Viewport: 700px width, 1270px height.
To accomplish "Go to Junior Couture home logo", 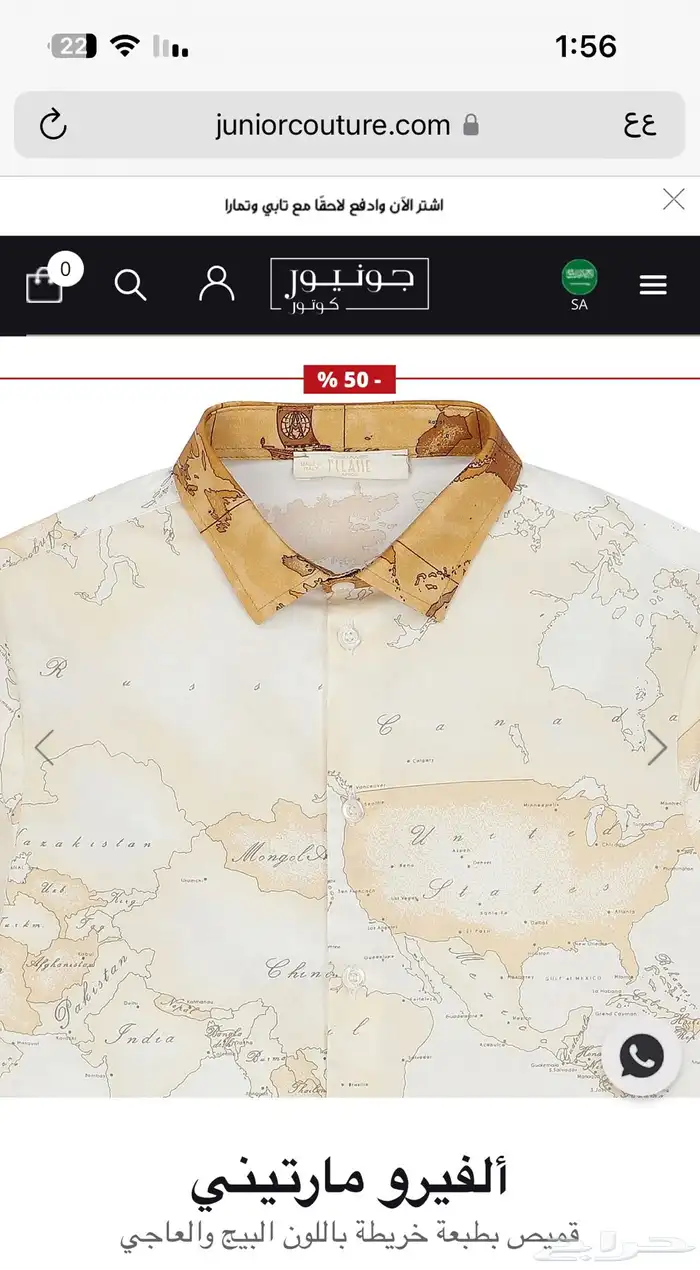I will (x=349, y=285).
